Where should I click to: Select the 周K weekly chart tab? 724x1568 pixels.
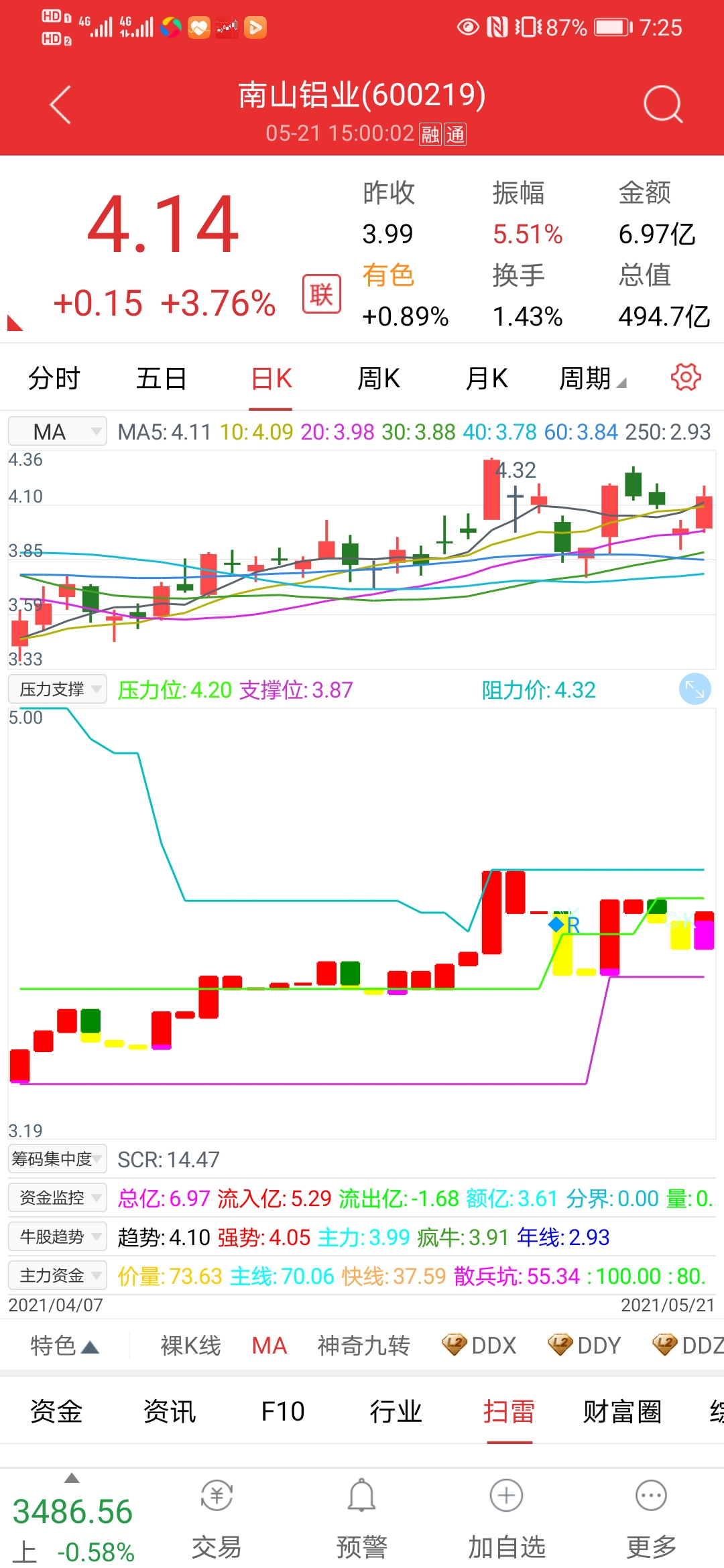379,379
